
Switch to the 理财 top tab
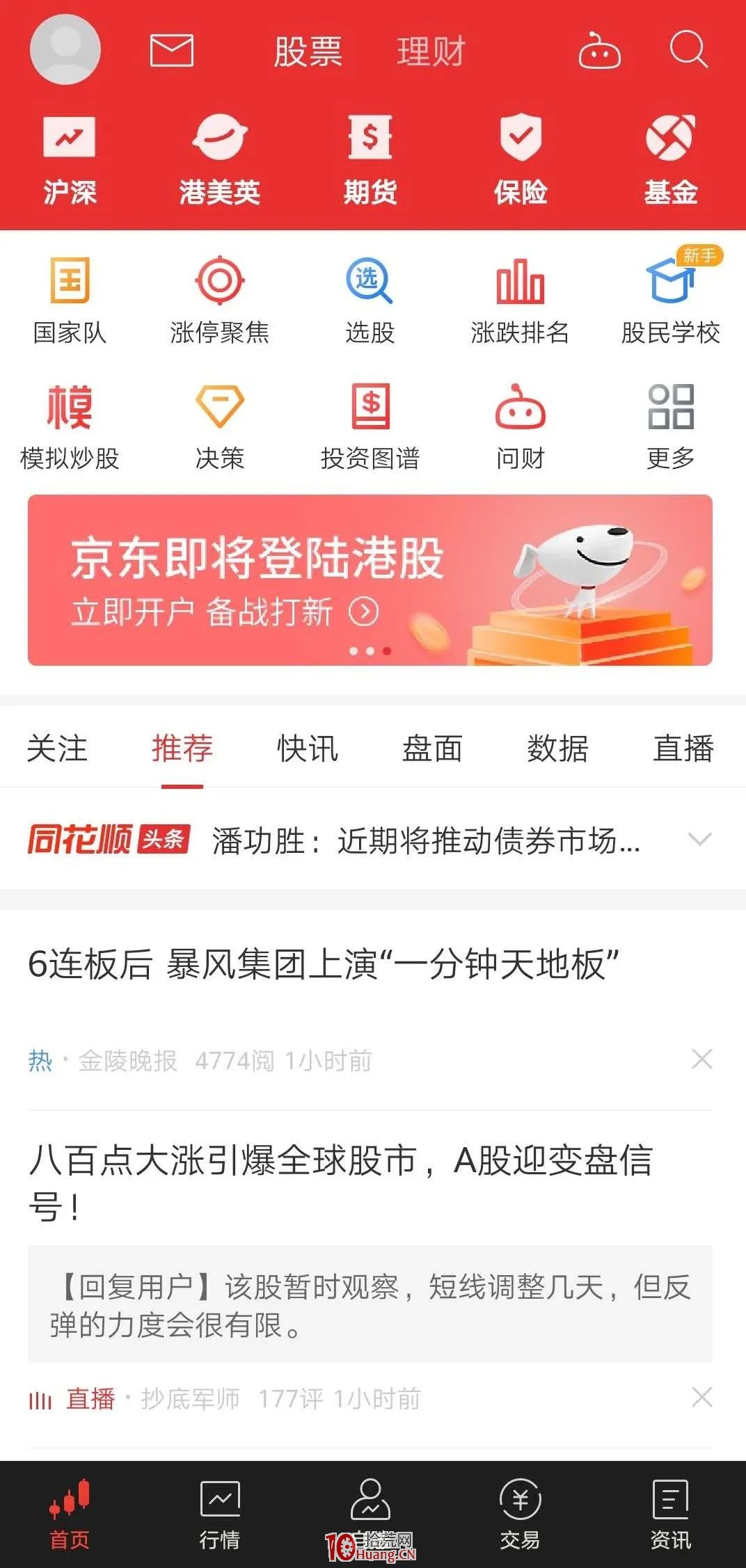pos(431,52)
